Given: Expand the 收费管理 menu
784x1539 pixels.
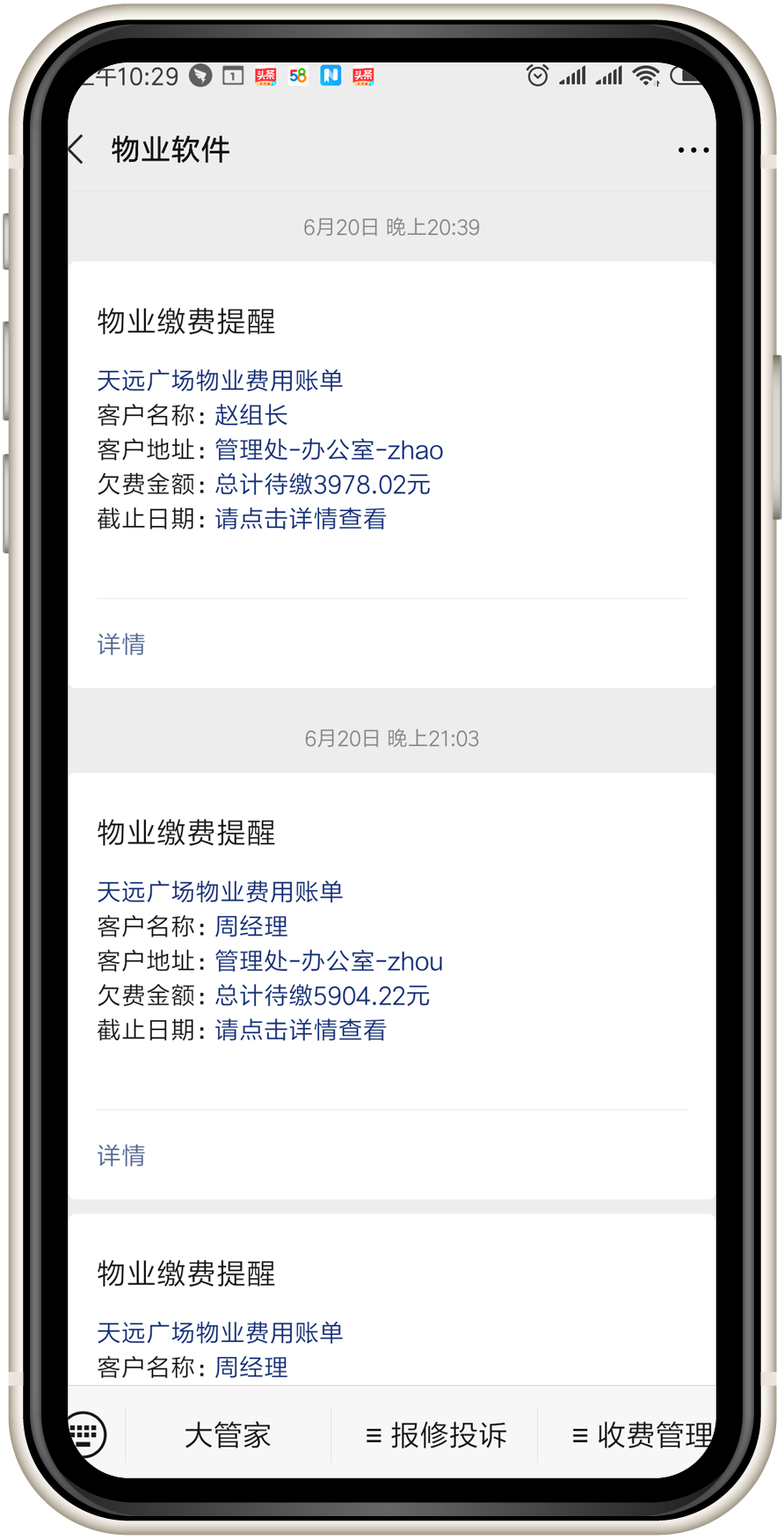Looking at the screenshot, I should point(642,1435).
